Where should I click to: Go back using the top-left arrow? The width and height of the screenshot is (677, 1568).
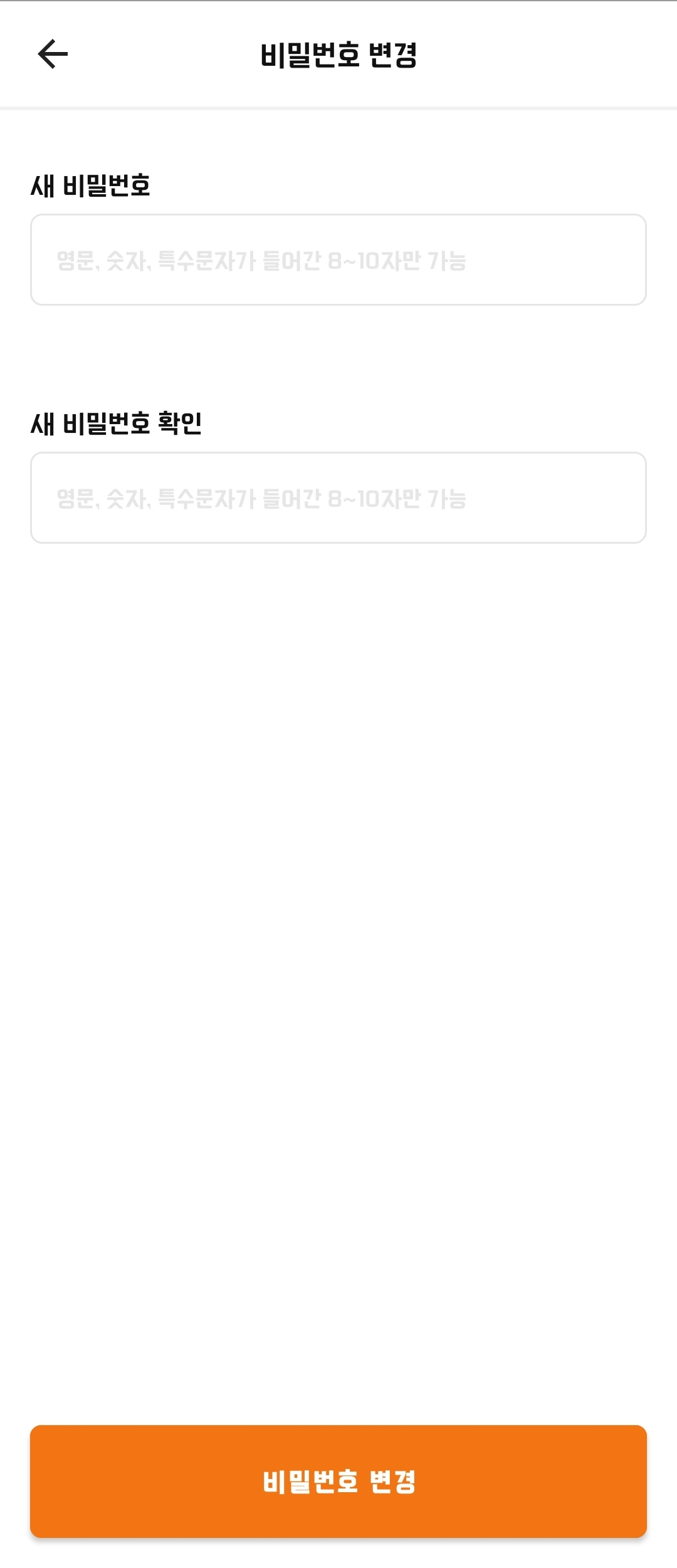coord(53,54)
